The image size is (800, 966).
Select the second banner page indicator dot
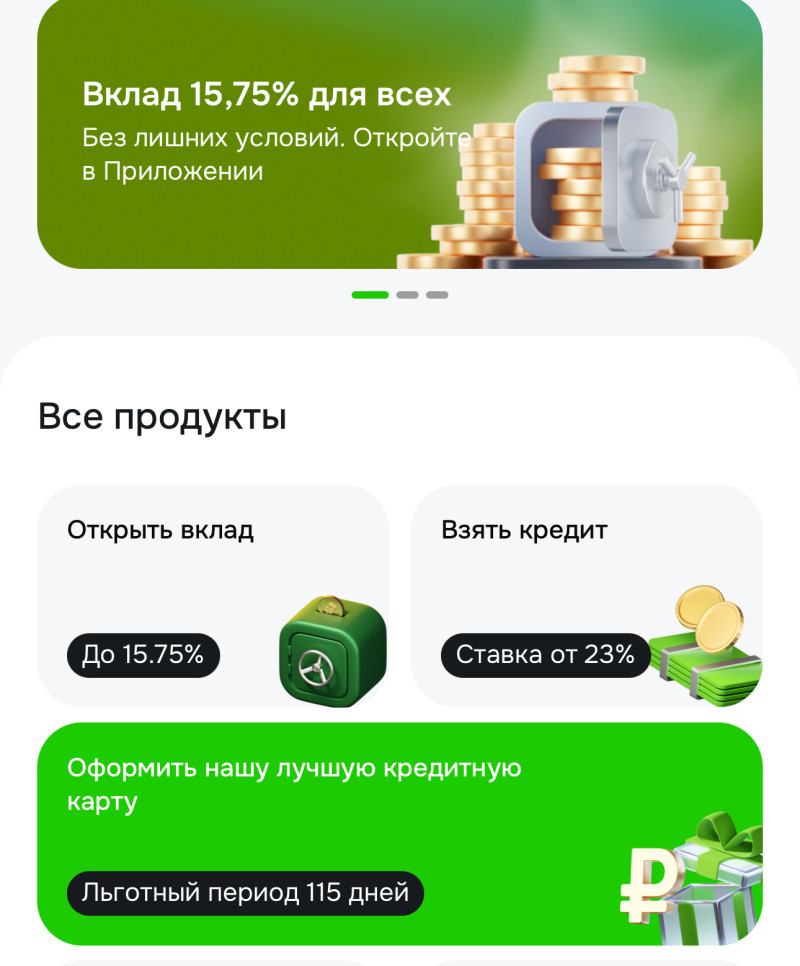[407, 295]
